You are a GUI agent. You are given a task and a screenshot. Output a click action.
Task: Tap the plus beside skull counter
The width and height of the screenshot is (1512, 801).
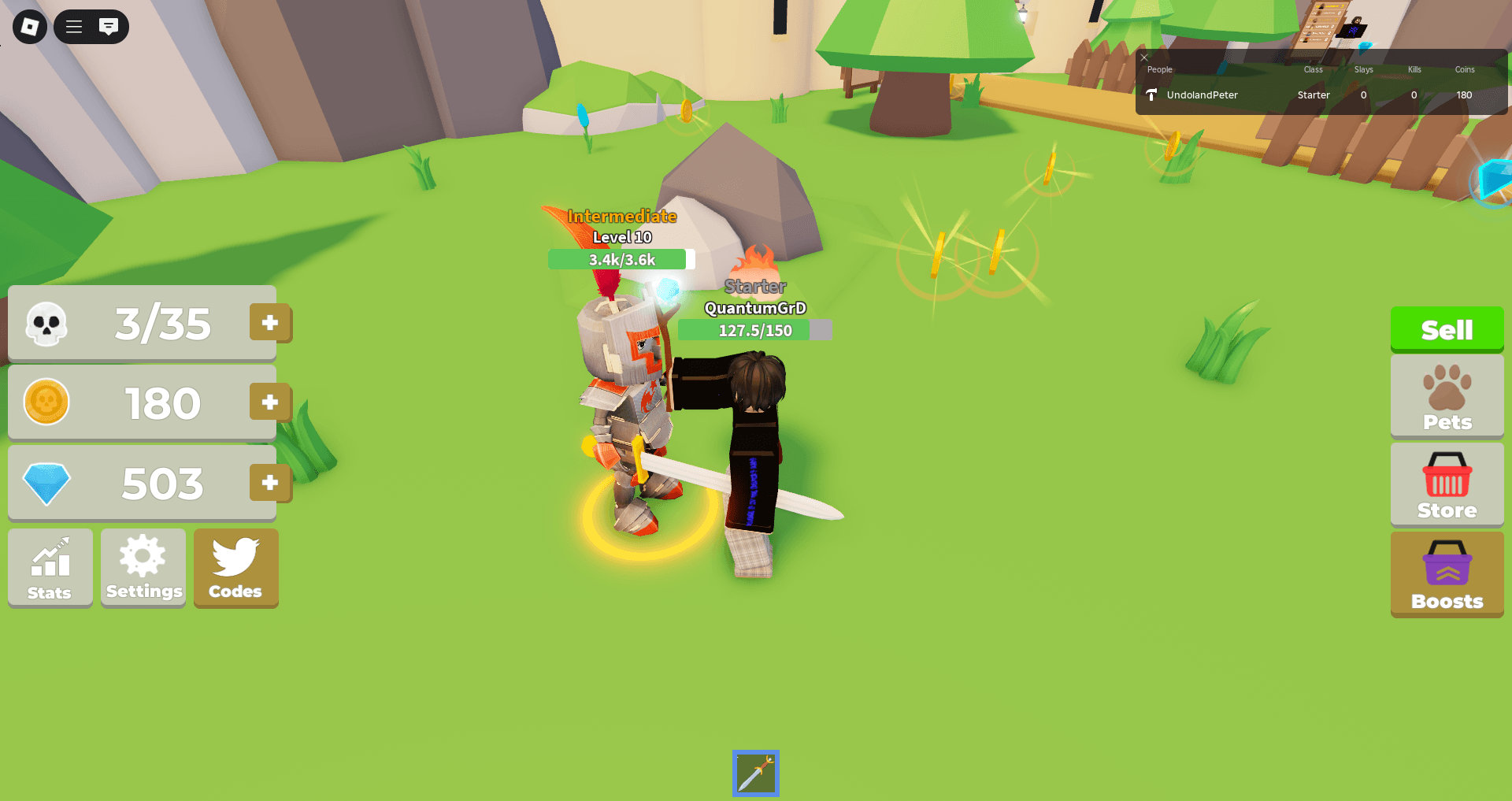coord(270,323)
